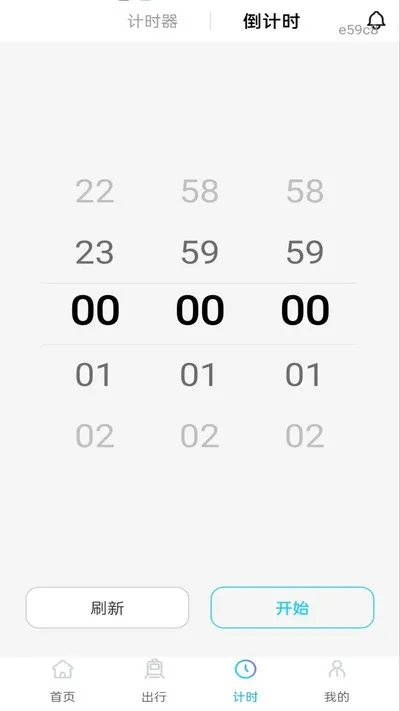
Task: Go to the 首页 tab
Action: pos(63,681)
